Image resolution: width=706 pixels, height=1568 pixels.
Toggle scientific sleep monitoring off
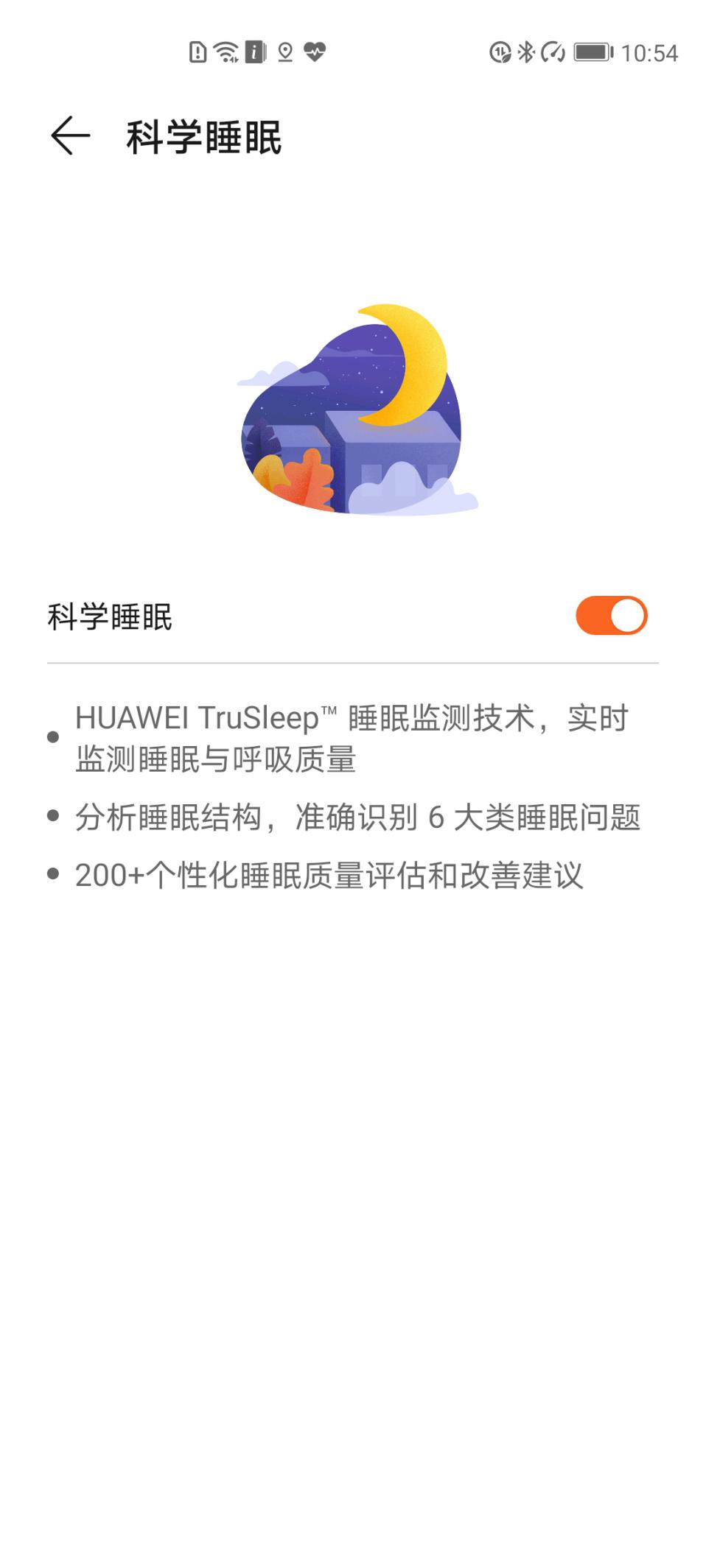coord(612,615)
